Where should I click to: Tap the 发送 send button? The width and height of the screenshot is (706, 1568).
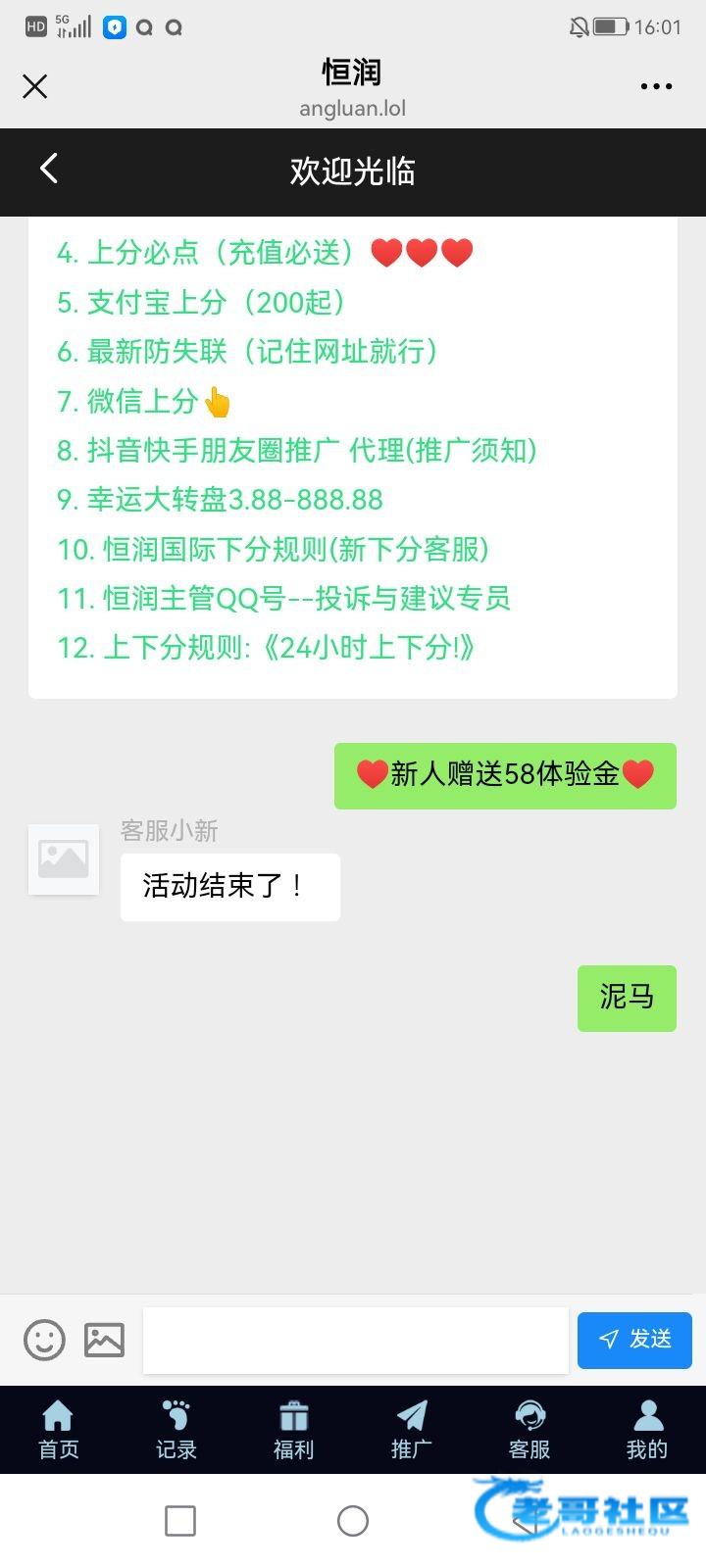click(634, 1340)
